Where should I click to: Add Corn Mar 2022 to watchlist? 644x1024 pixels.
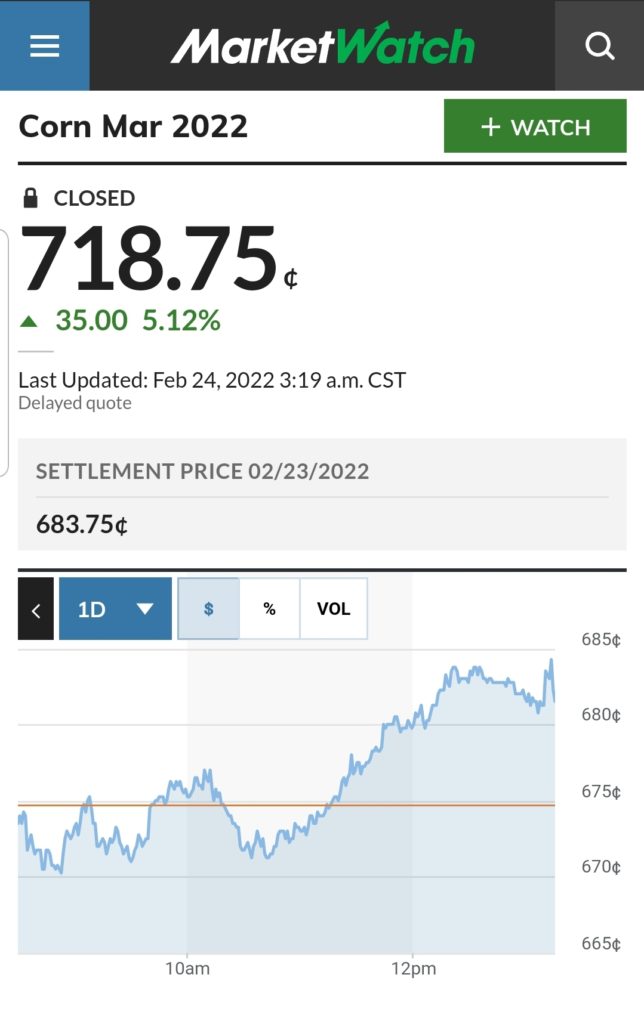pos(535,127)
